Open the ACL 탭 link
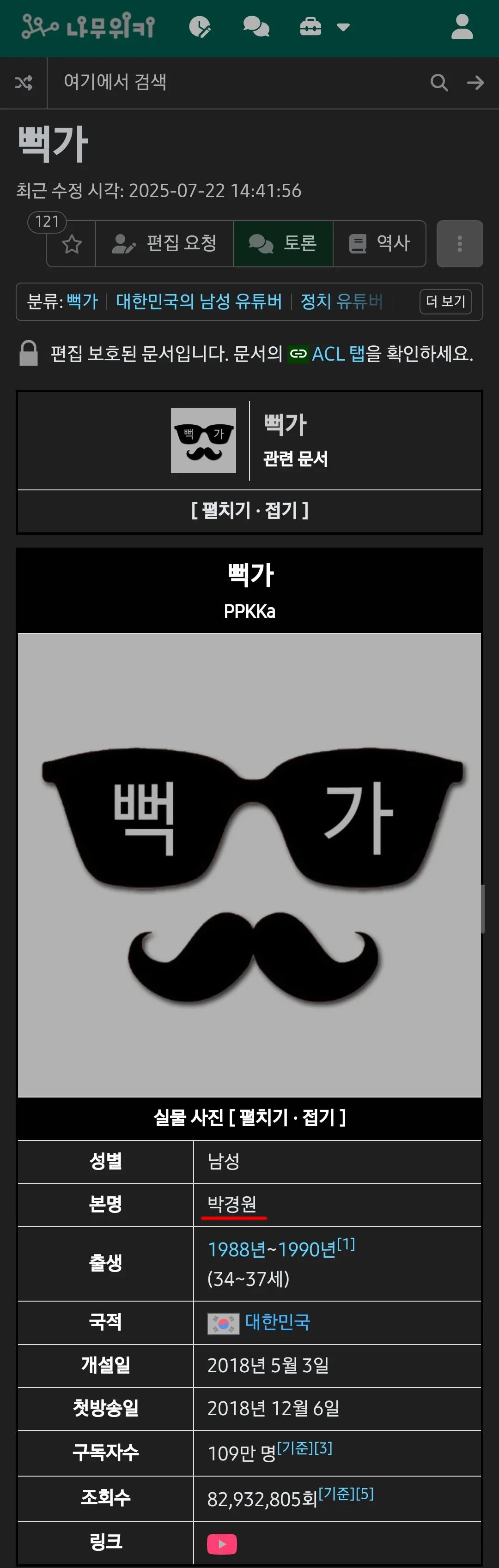Screen dimensions: 499x1568 tap(337, 354)
